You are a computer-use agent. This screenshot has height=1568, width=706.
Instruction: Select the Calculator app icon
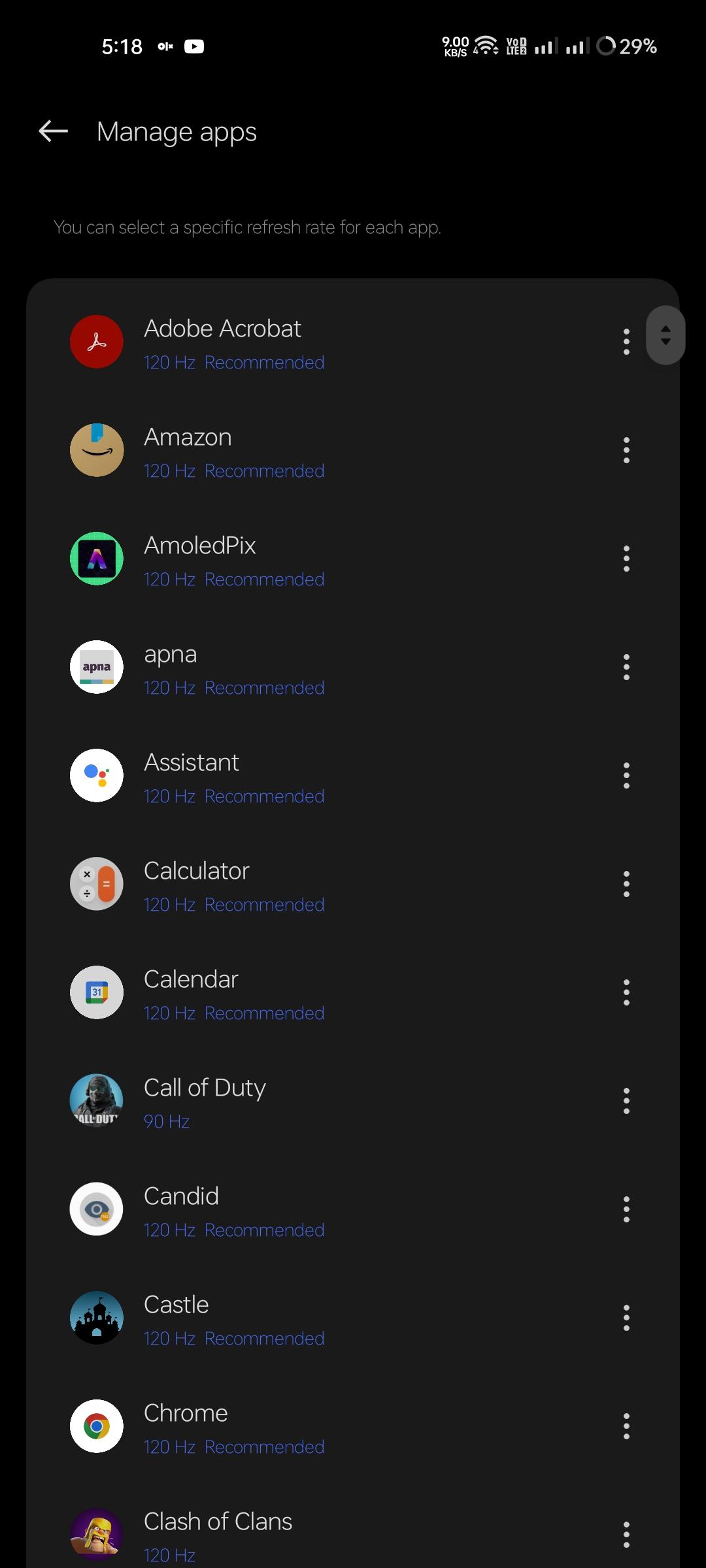click(96, 884)
